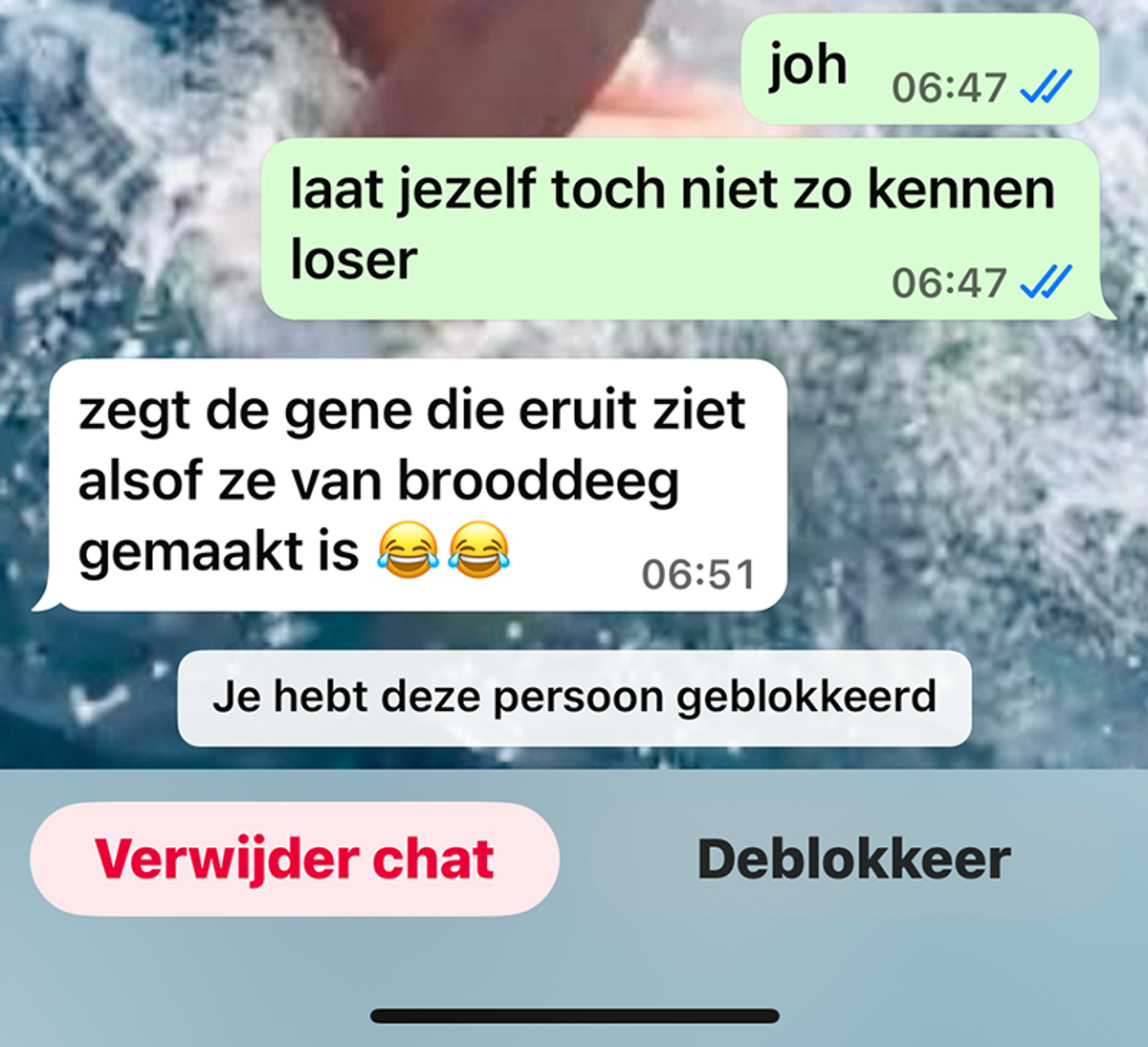Unblock contact with Deblokkeer button
1148x1047 pixels.
[853, 858]
